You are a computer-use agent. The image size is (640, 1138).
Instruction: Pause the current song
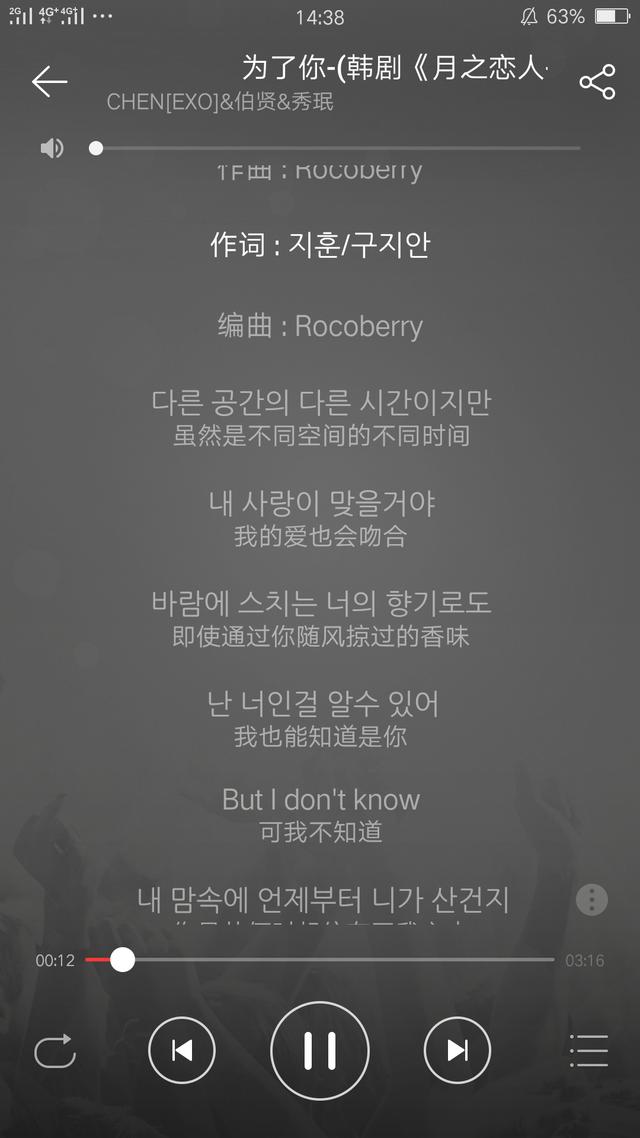click(320, 1050)
